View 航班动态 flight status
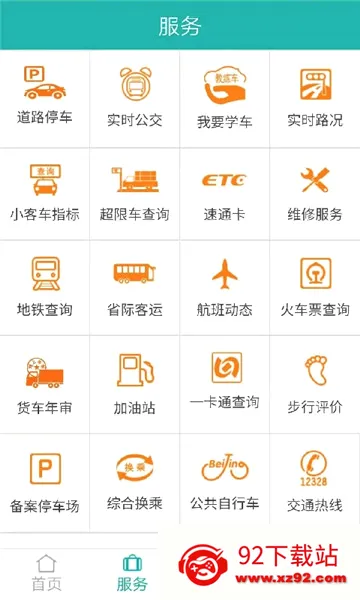Image resolution: width=360 pixels, height=600 pixels. pyautogui.click(x=225, y=288)
